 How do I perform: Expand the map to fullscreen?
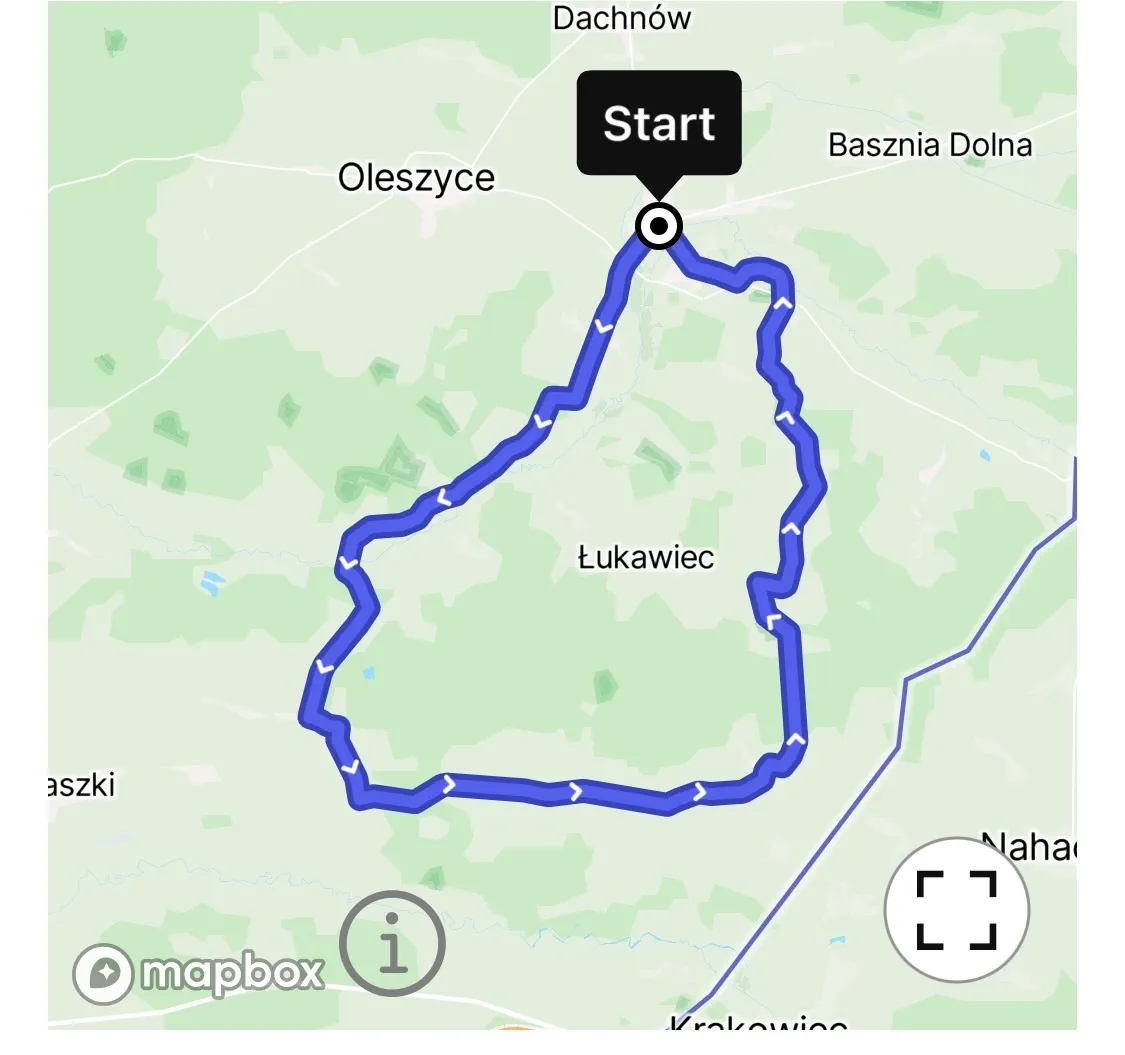[957, 910]
